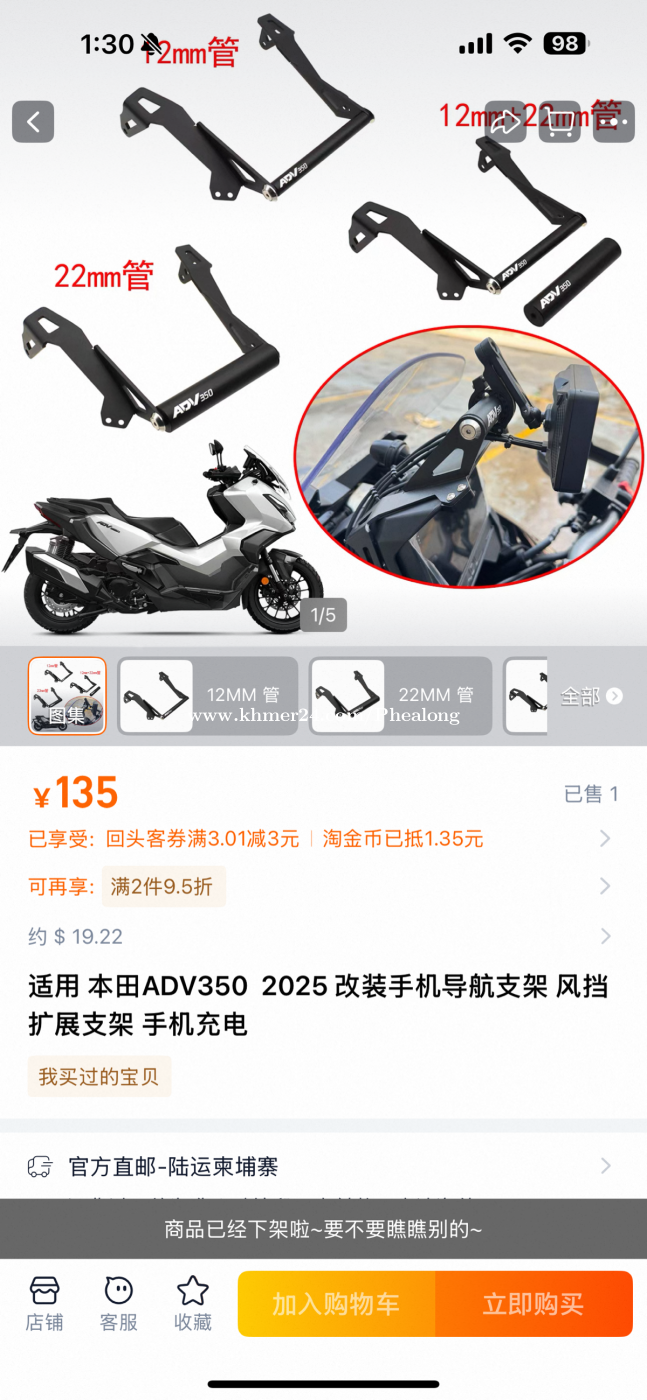Open the more options menu
Screen dimensions: 647x1400
click(613, 122)
